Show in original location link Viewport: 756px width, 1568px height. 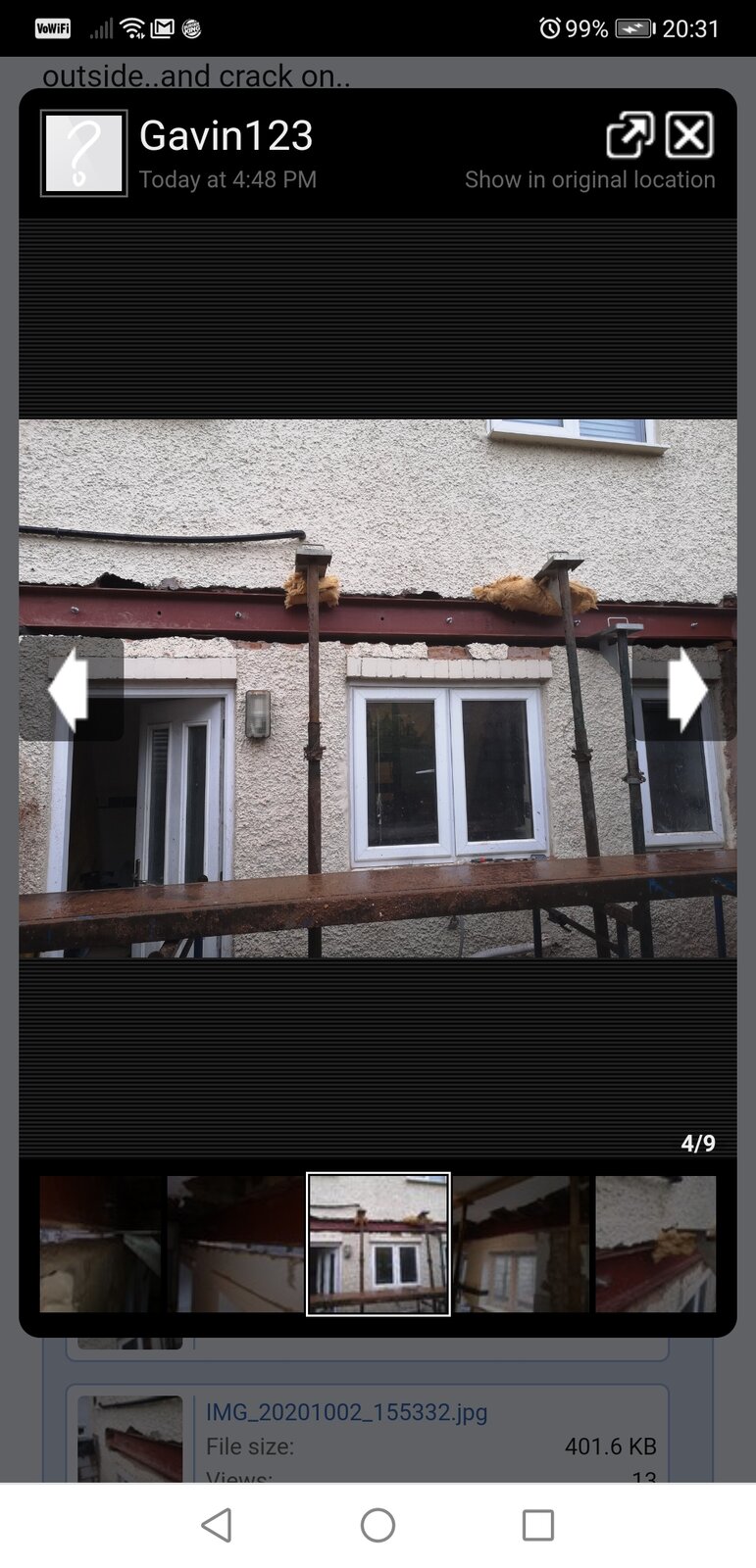click(x=589, y=180)
